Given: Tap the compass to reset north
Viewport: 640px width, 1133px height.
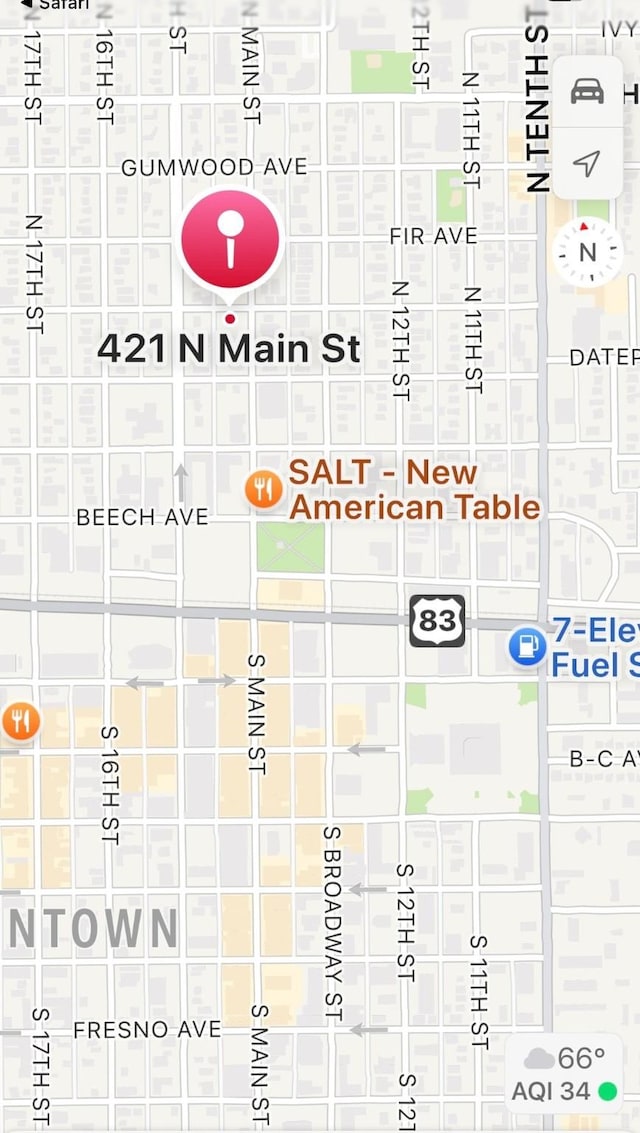Looking at the screenshot, I should point(587,252).
